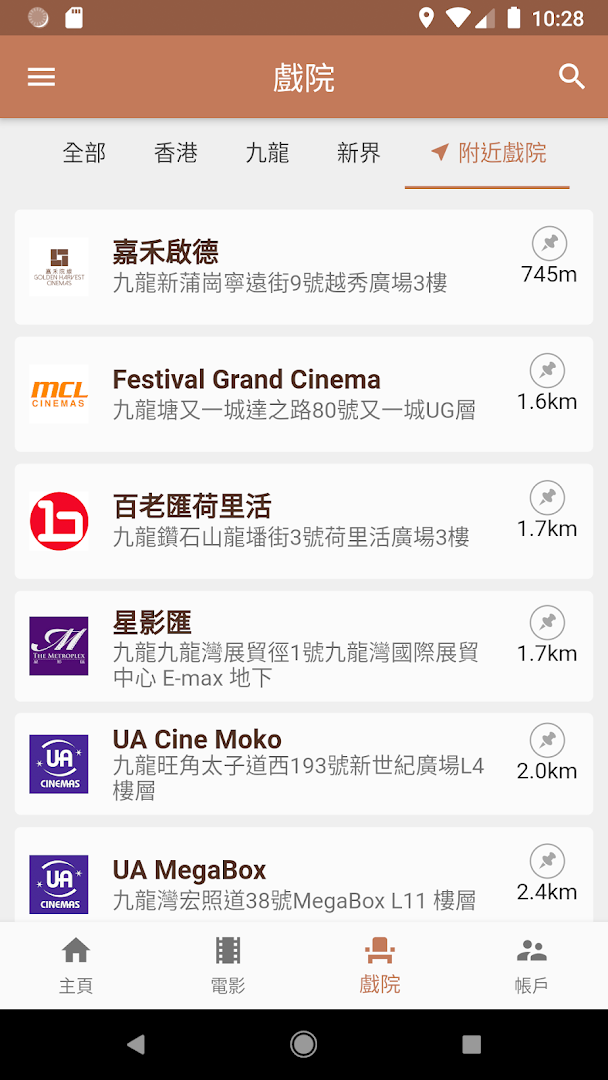Pin Festival Grand Cinema
608x1080 pixels.
[x=547, y=371]
